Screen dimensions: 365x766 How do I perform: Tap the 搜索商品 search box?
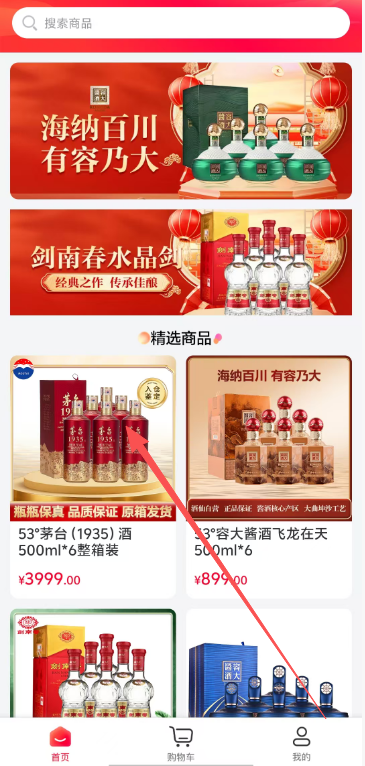point(181,23)
